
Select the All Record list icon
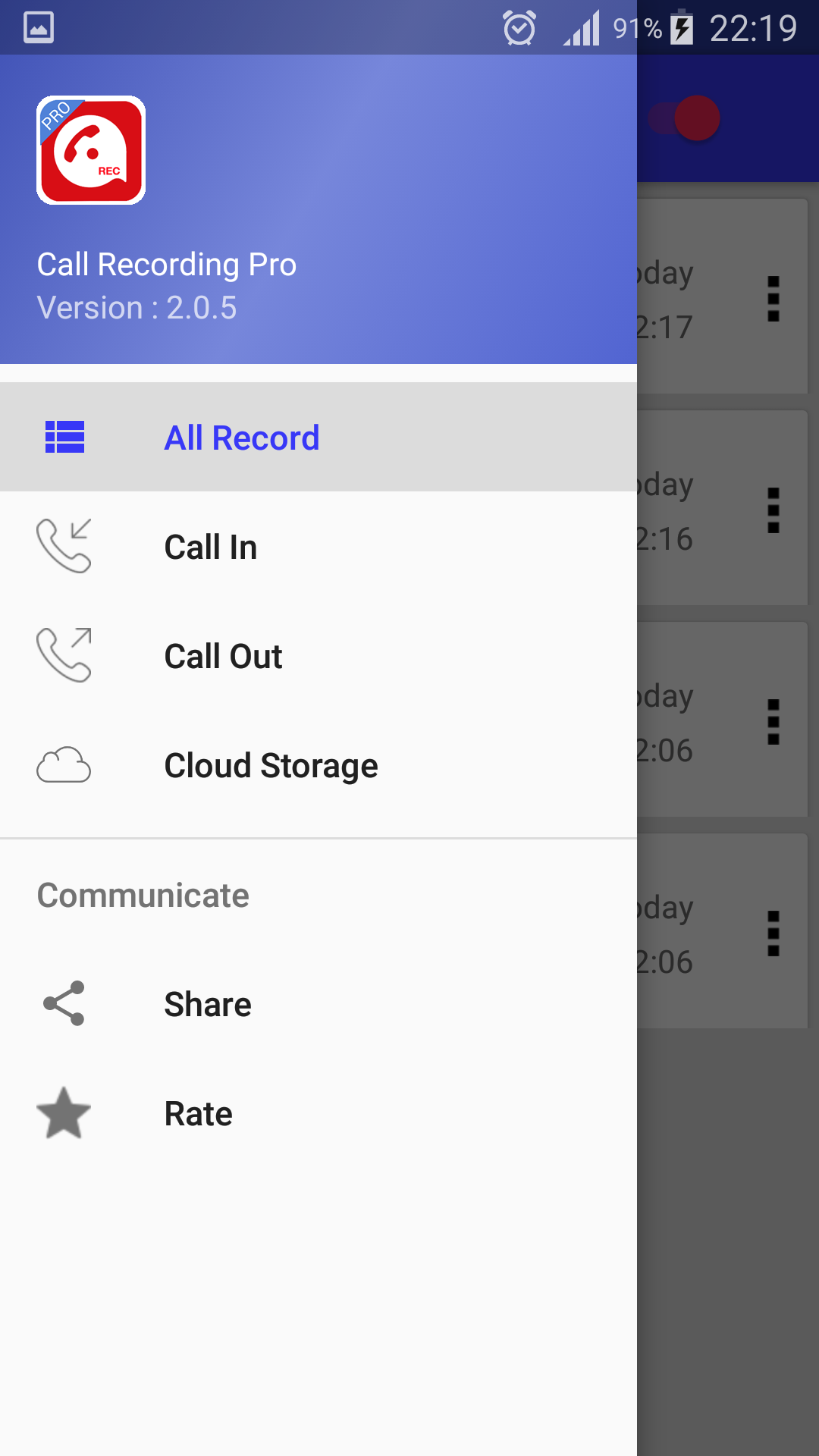pos(65,438)
